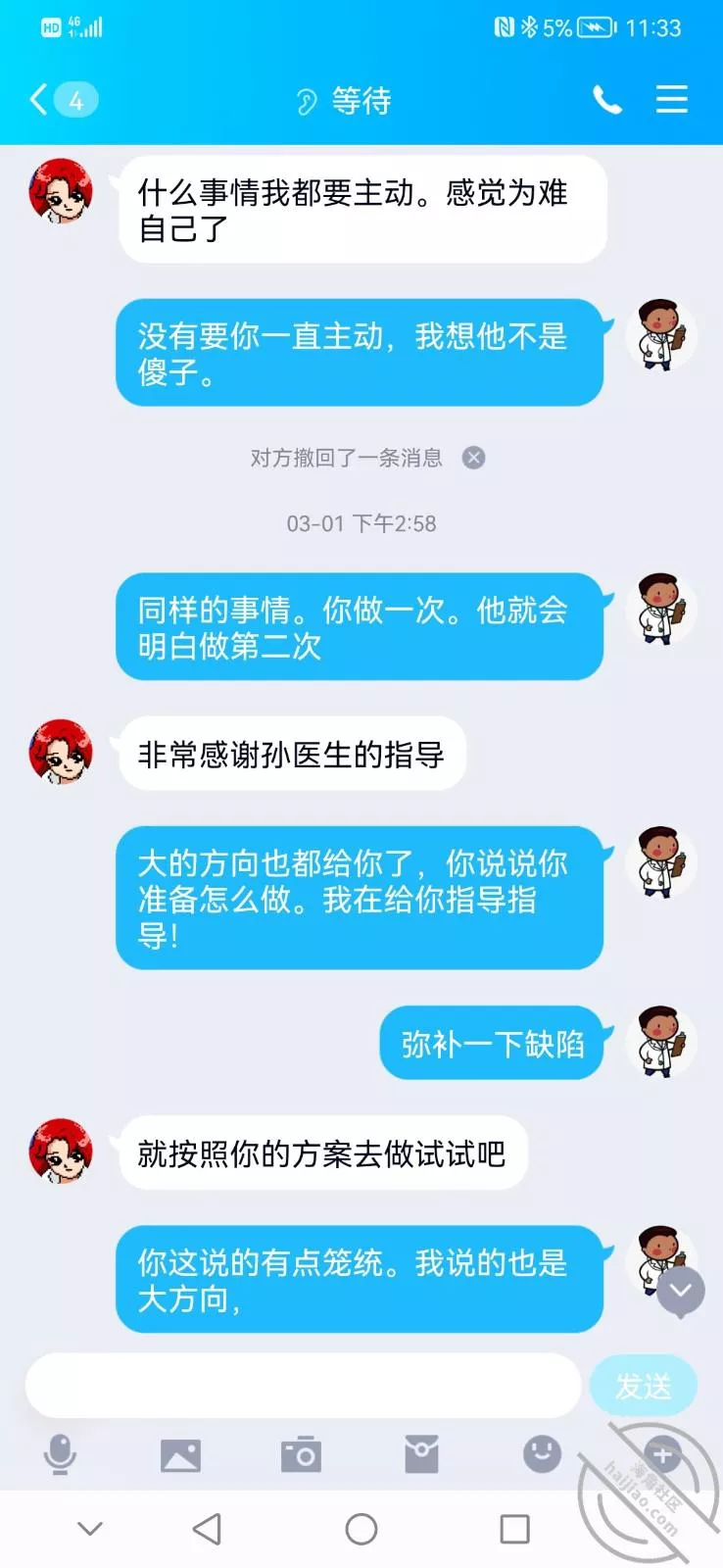Tap the system home button
The image size is (723, 1568).
pos(361,1529)
